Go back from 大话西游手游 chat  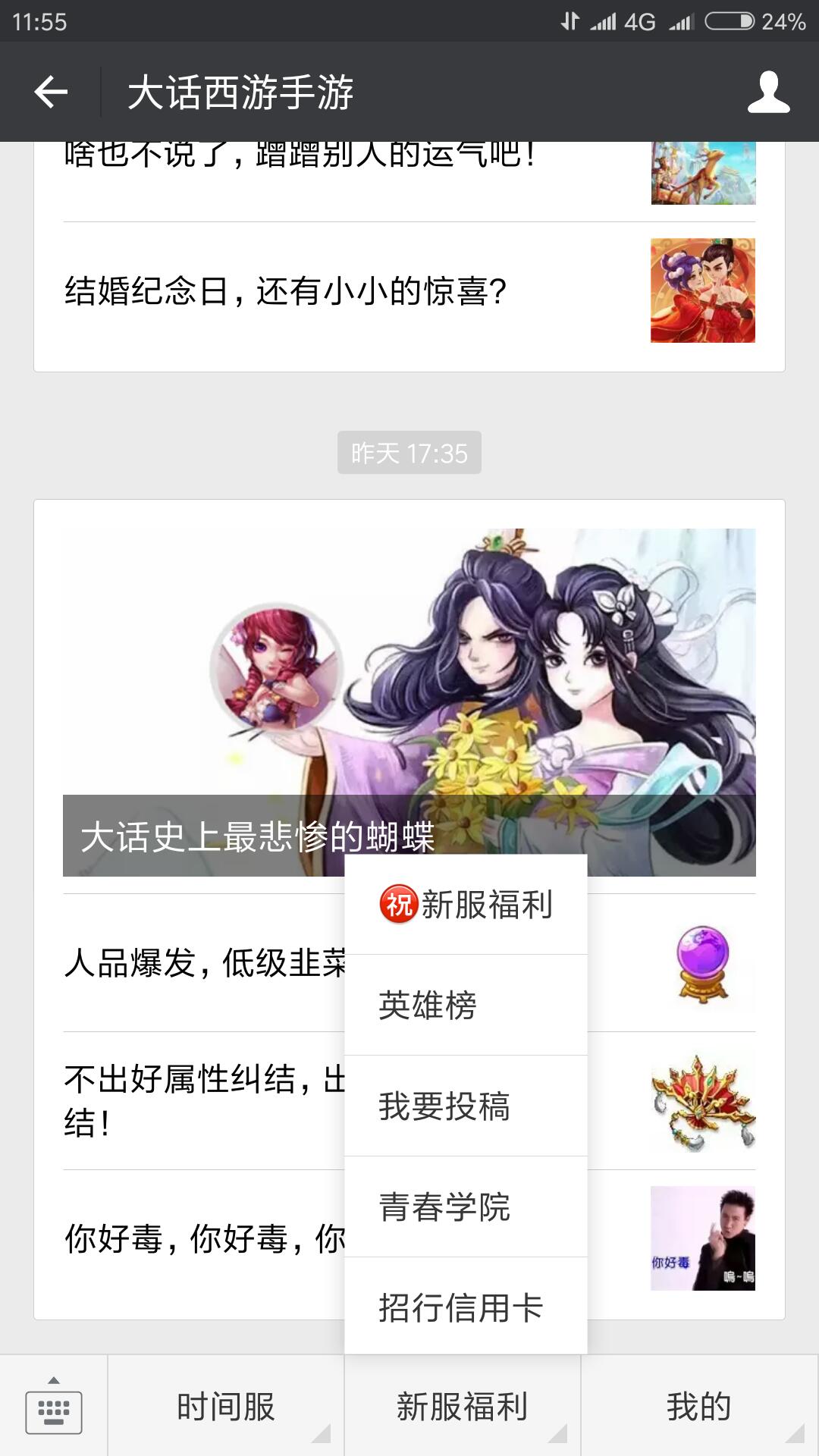click(51, 93)
